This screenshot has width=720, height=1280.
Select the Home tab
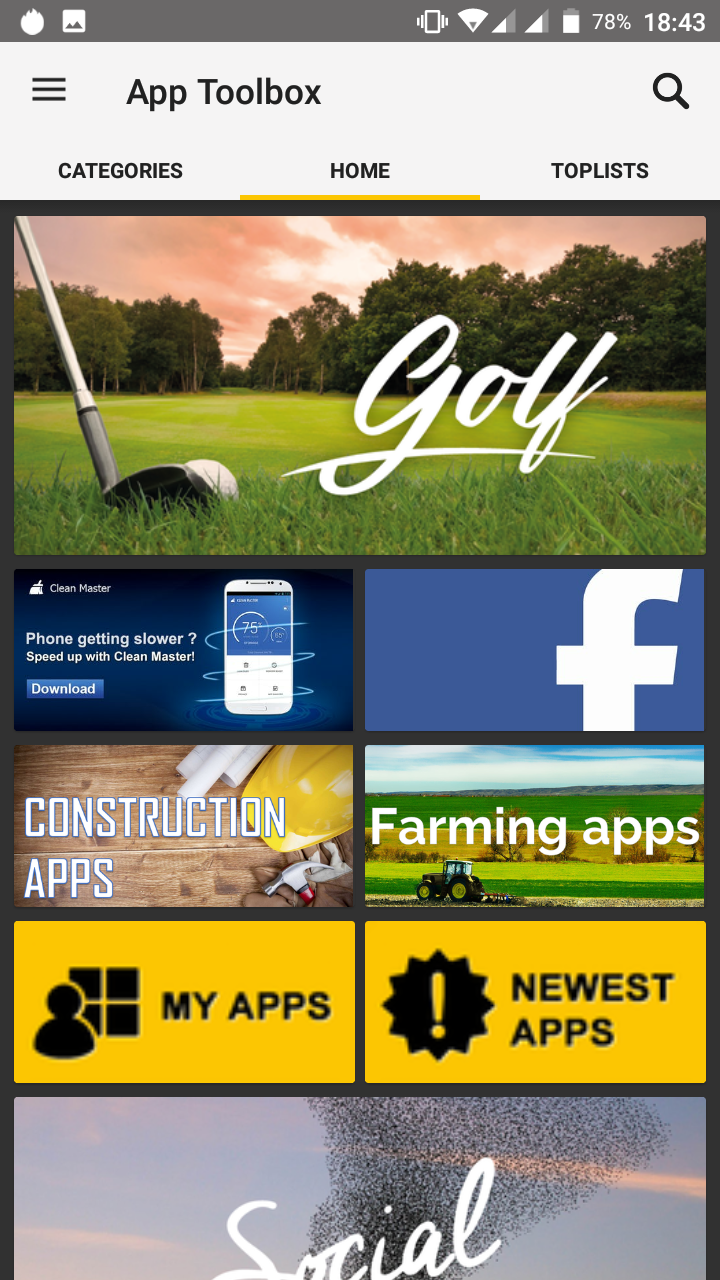point(360,171)
